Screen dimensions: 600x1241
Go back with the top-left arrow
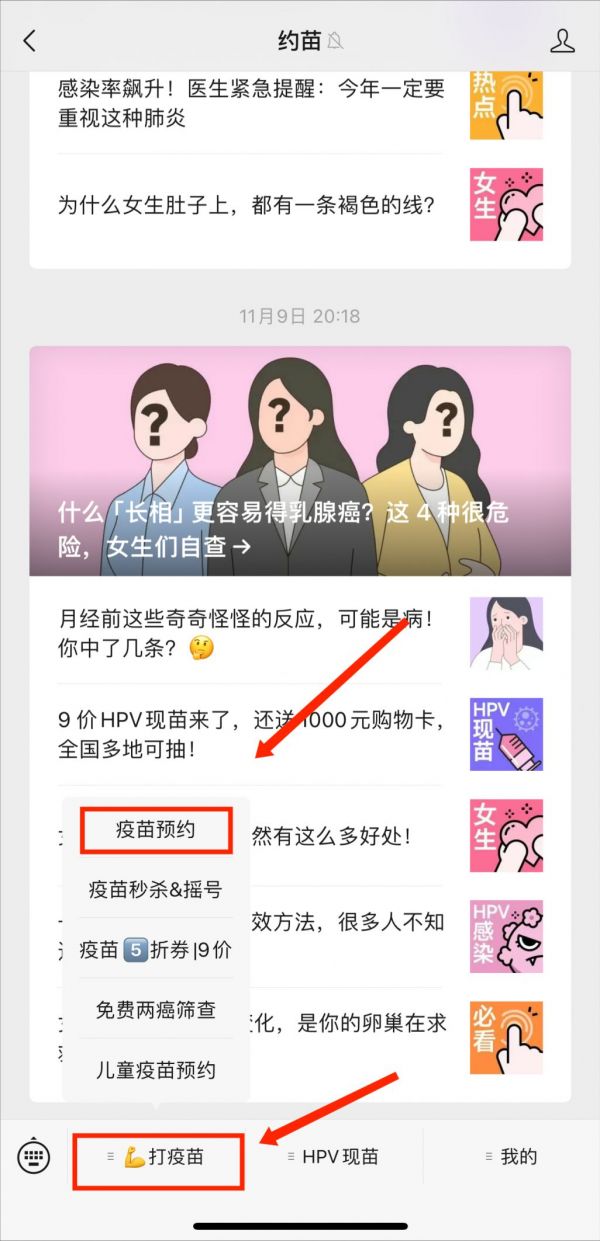point(29,40)
